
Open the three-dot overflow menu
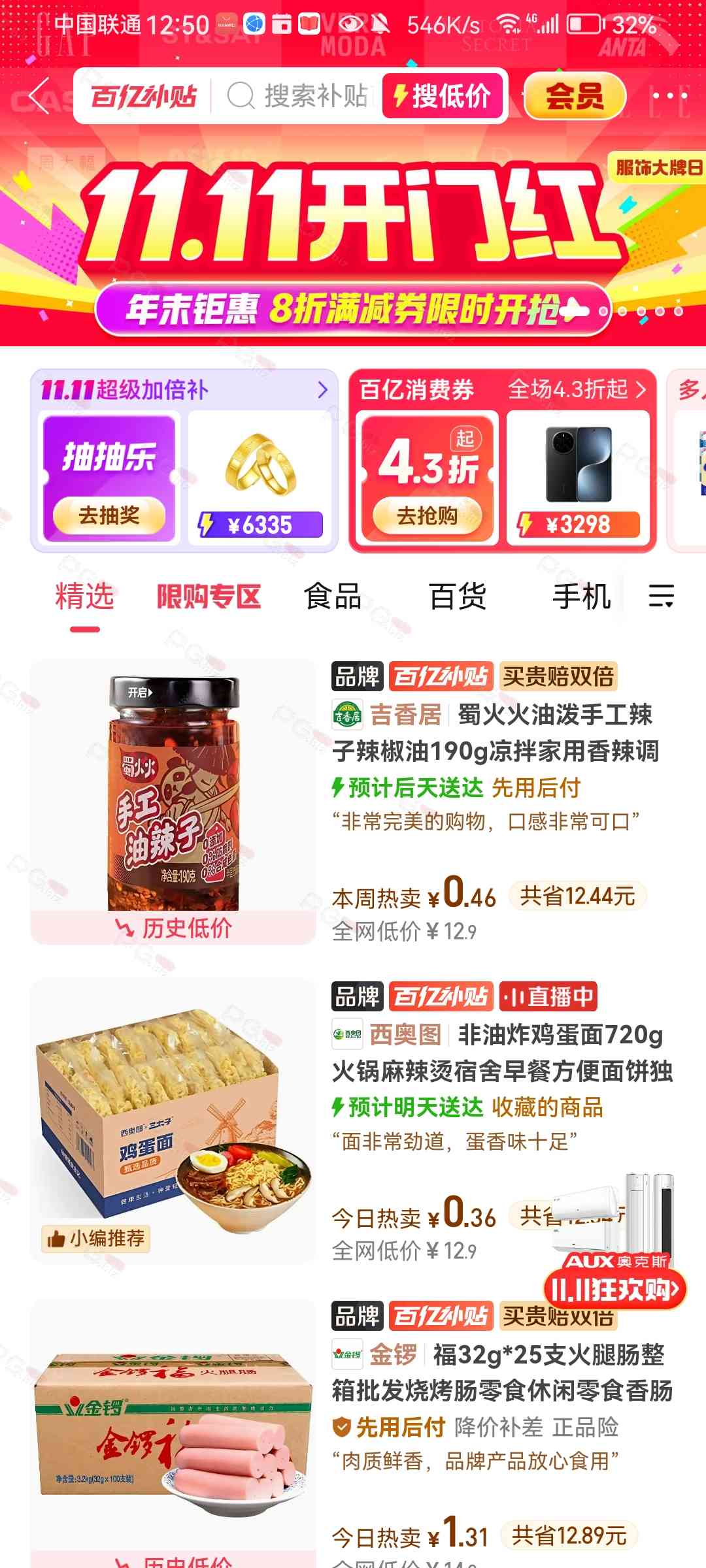pos(670,96)
